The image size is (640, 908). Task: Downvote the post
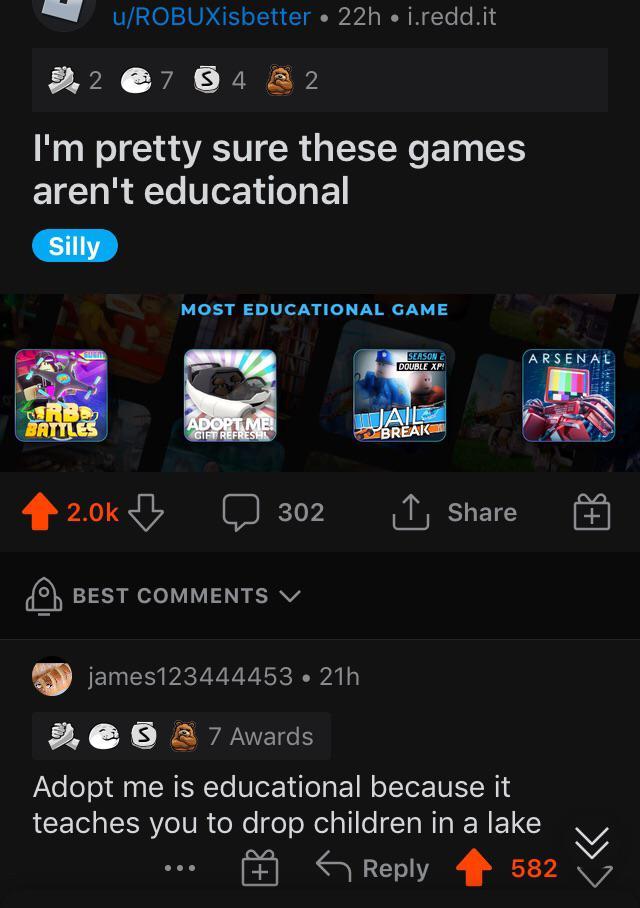pyautogui.click(x=146, y=512)
